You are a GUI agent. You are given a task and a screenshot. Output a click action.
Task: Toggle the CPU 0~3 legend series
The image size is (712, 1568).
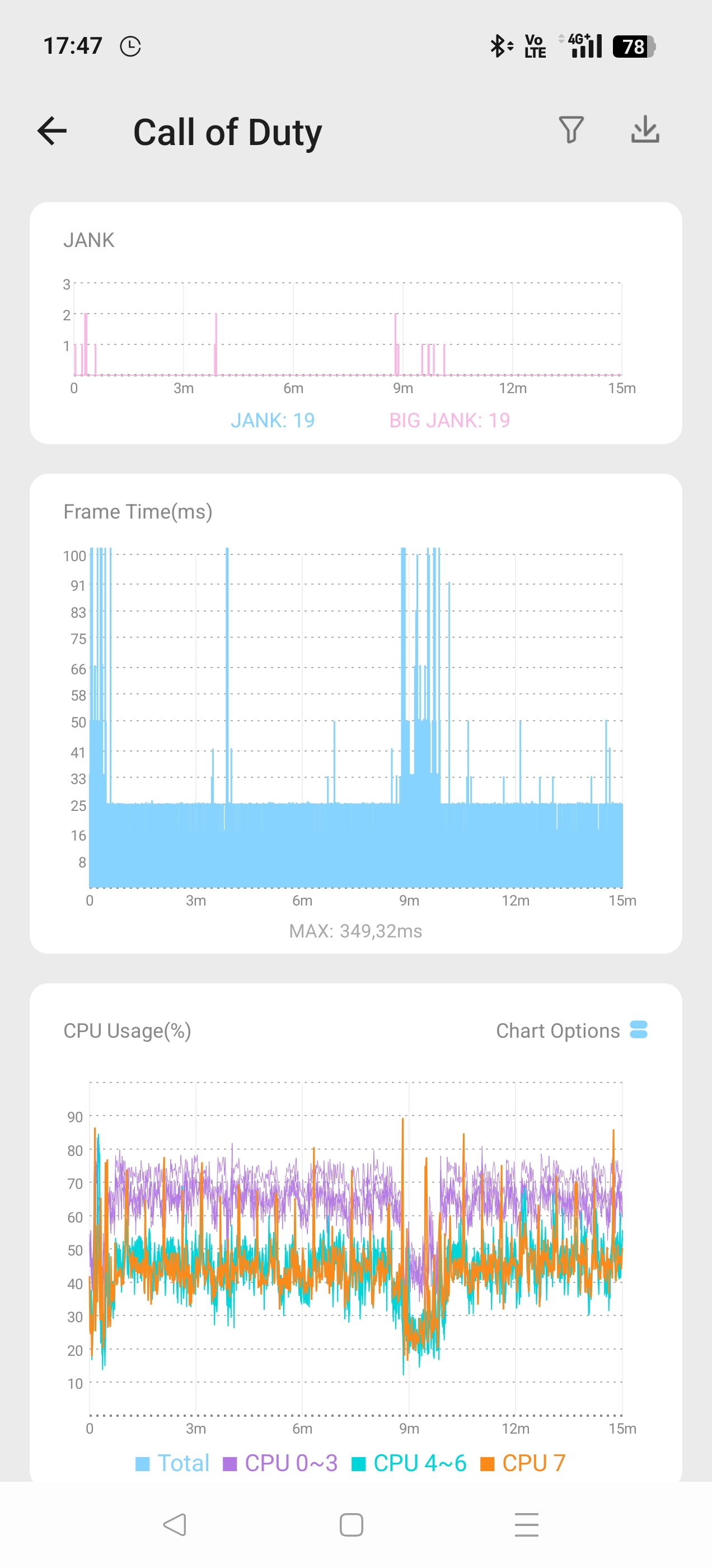pos(280,1463)
